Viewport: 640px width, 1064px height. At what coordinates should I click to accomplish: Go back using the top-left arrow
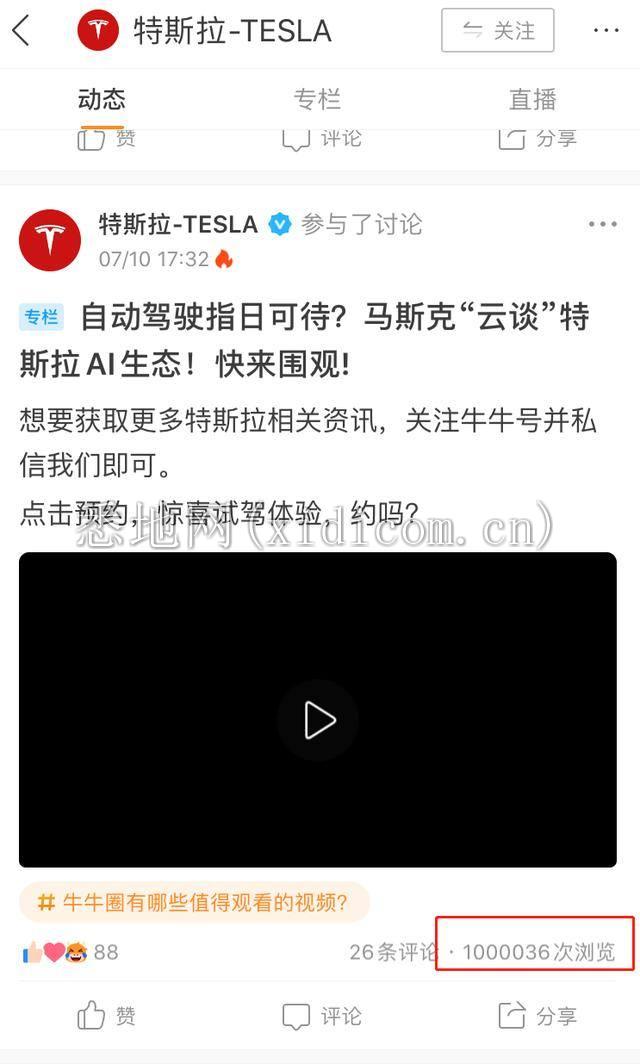coord(22,31)
